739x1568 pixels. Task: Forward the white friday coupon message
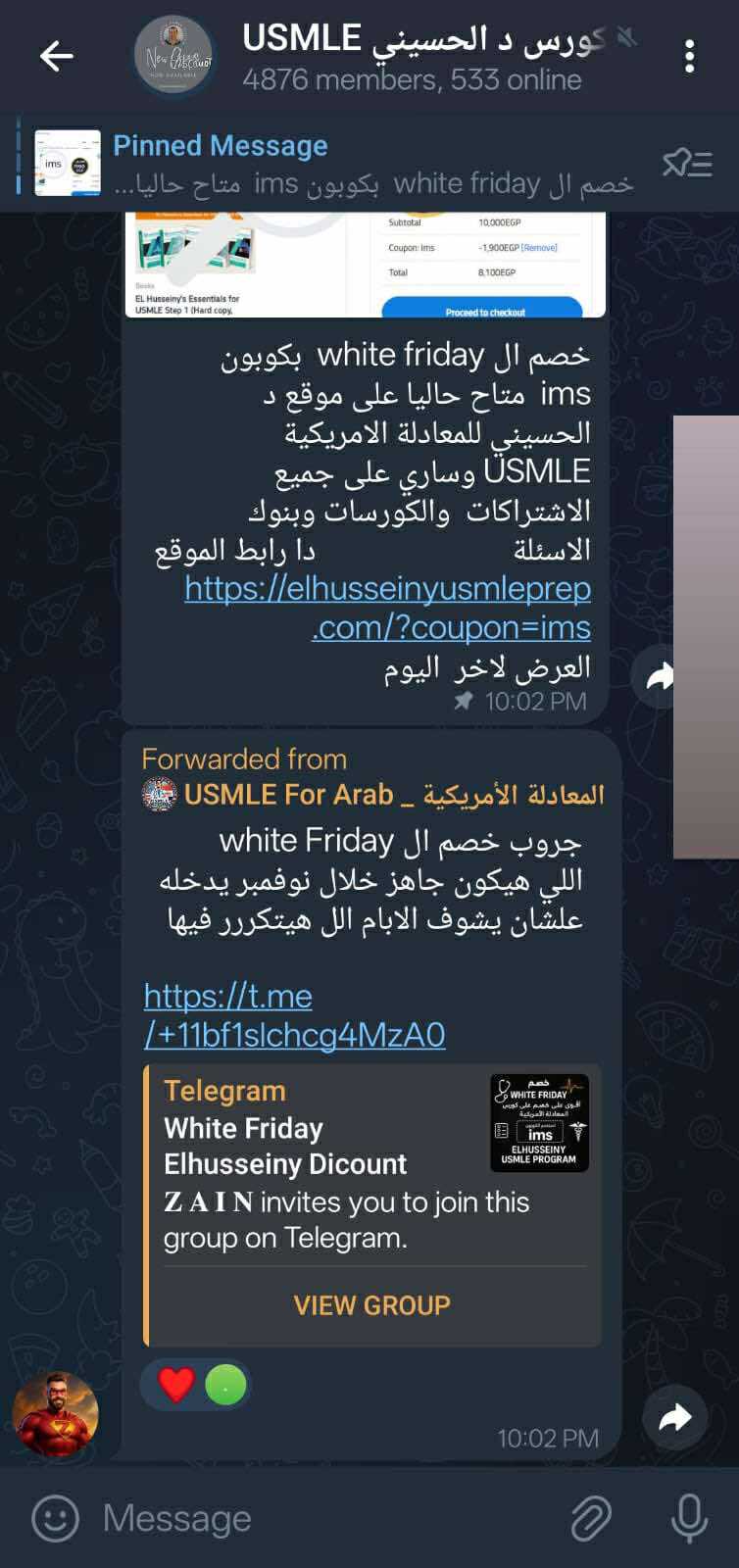tap(660, 676)
